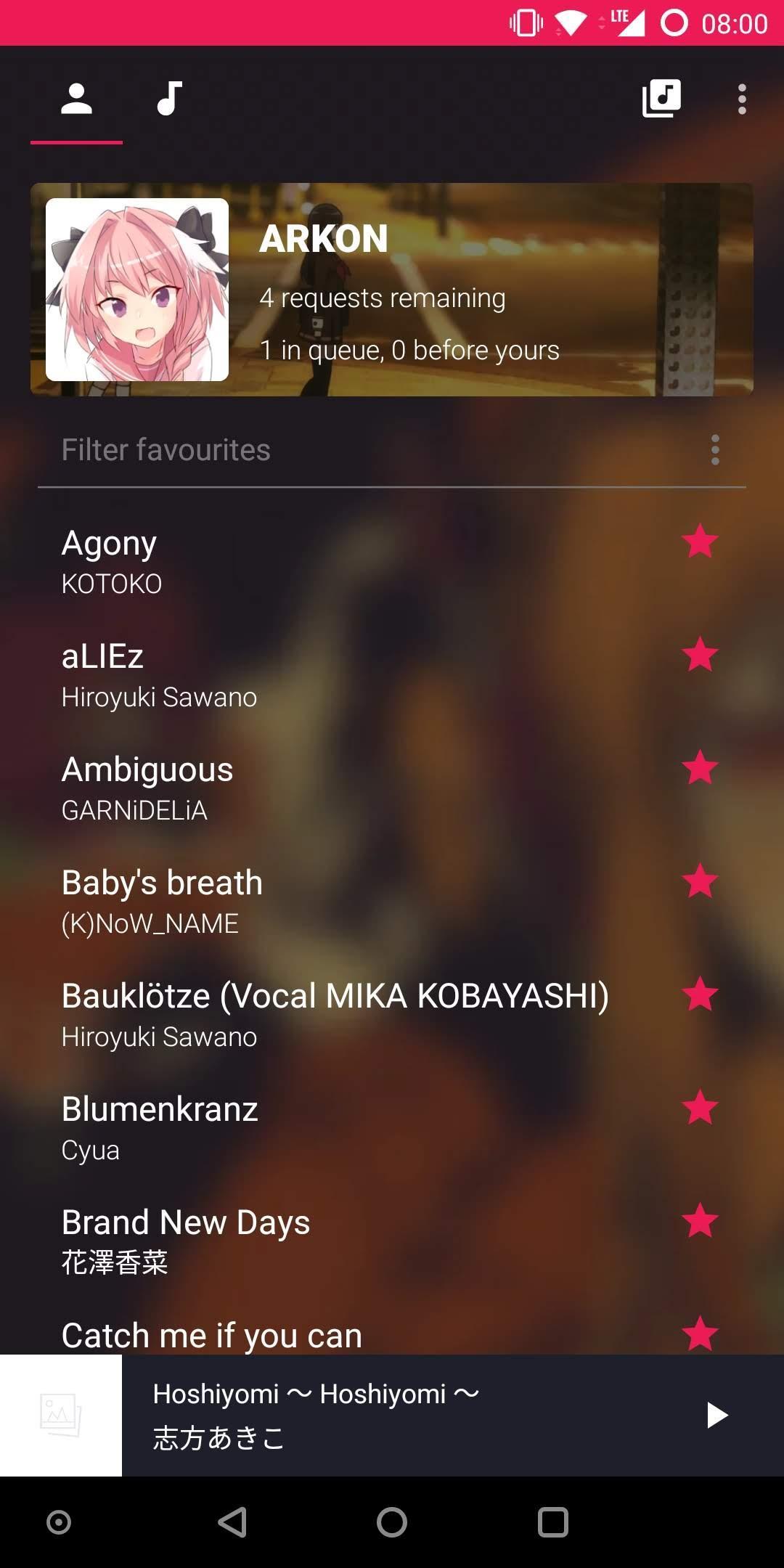The width and height of the screenshot is (784, 1568).
Task: Select Ambiguous by GARNiDELiA
Action: point(327,788)
